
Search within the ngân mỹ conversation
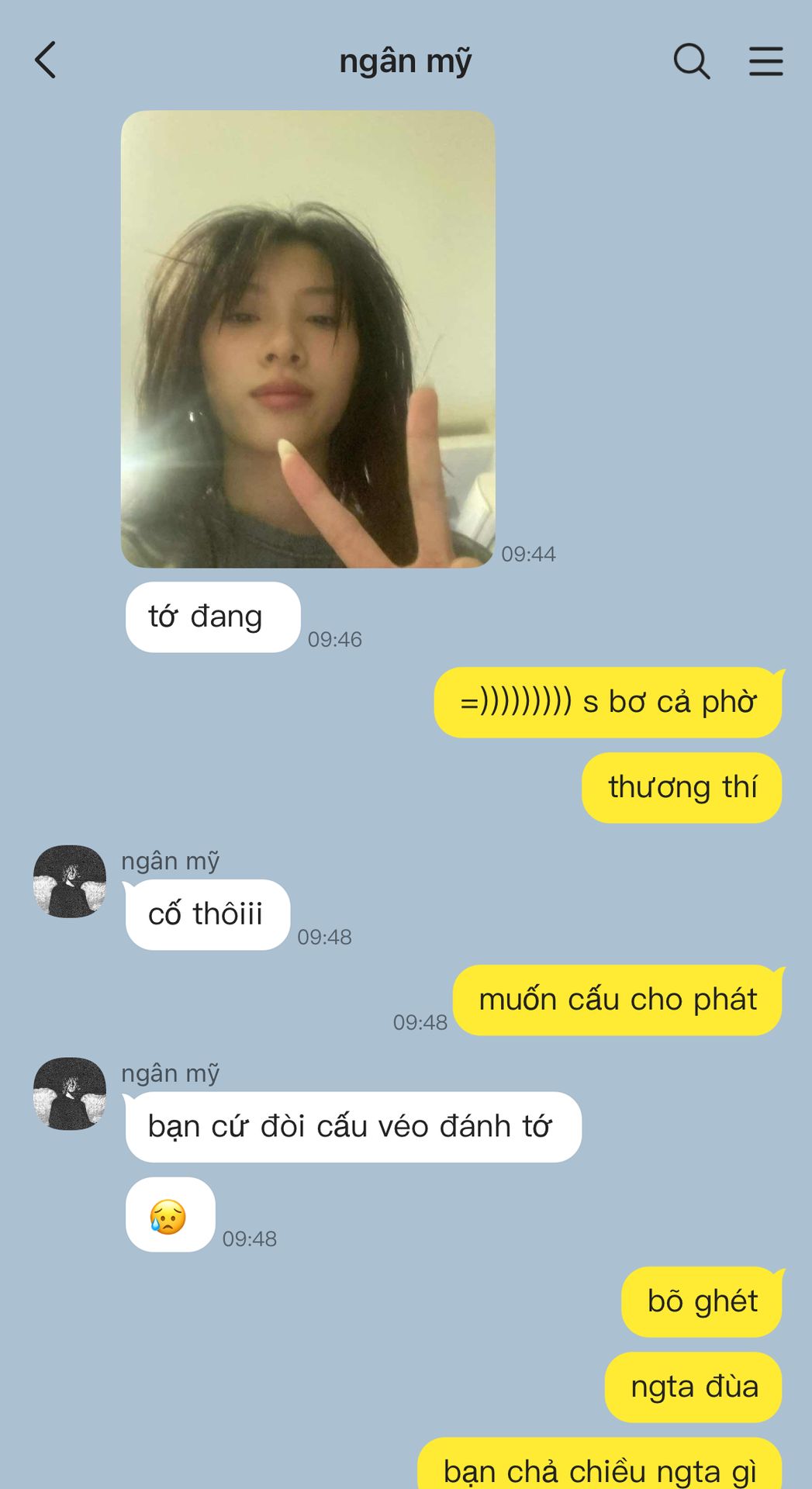691,60
